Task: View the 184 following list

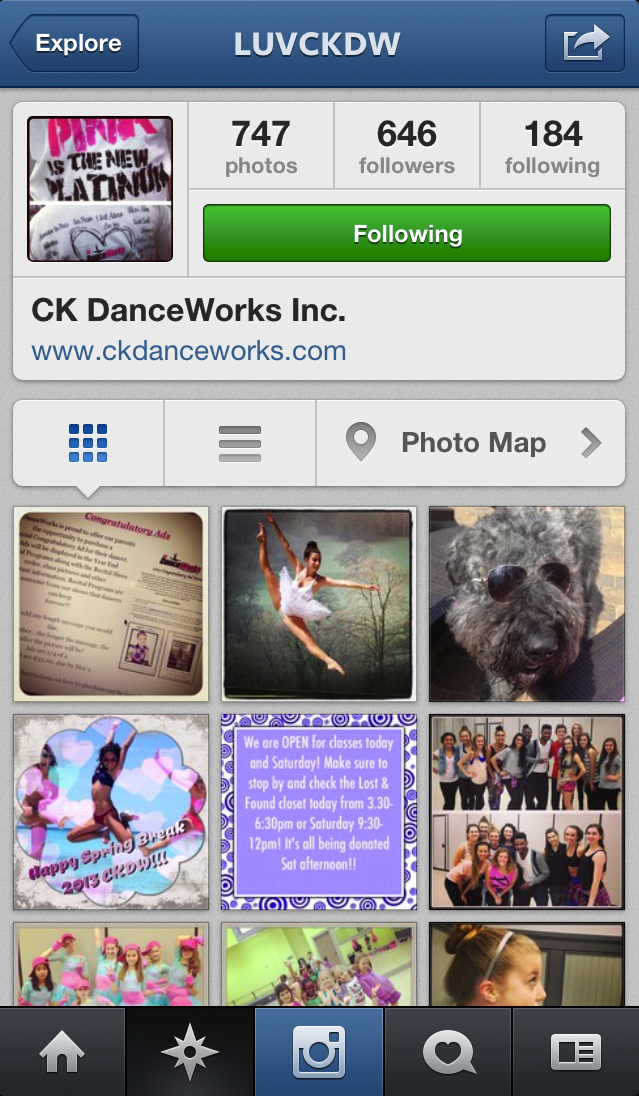Action: tap(552, 146)
